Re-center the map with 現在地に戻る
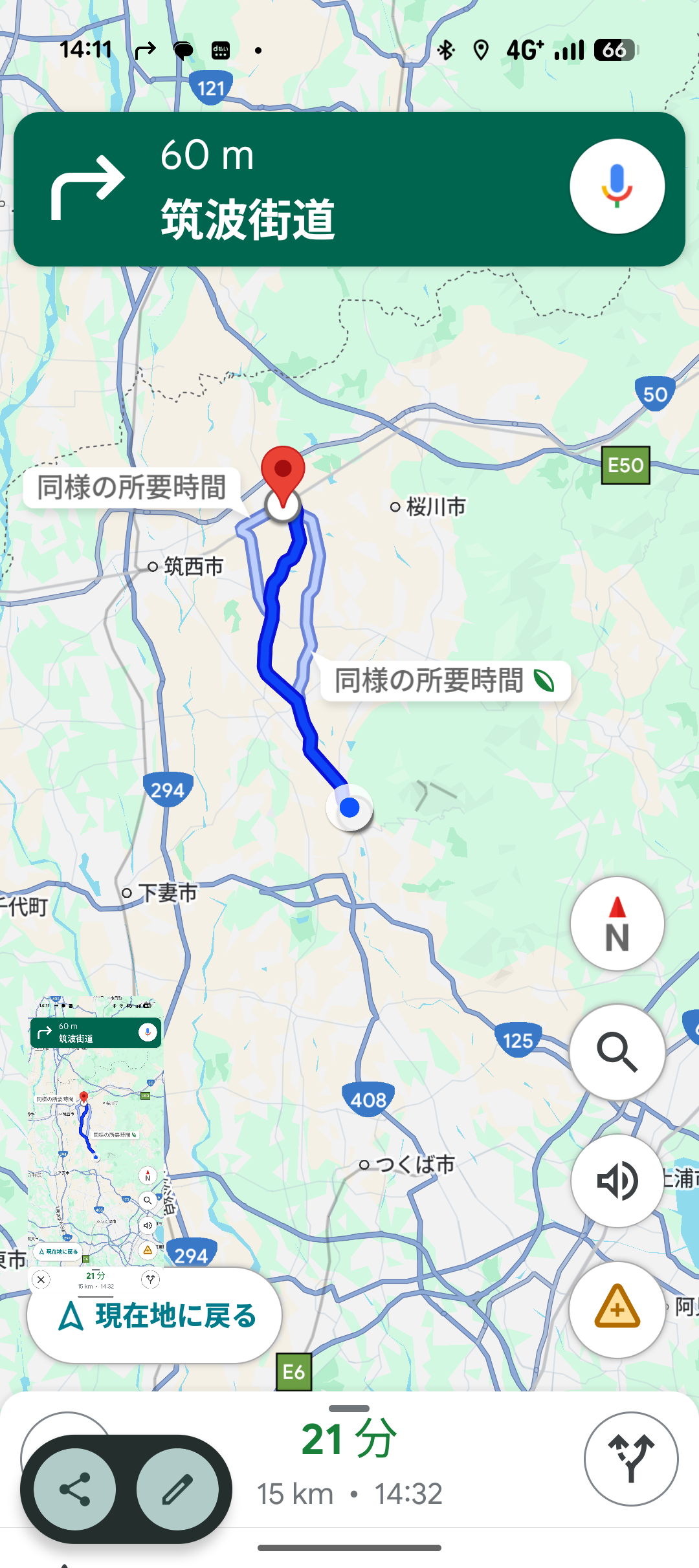This screenshot has height=1568, width=699. coord(154,1316)
